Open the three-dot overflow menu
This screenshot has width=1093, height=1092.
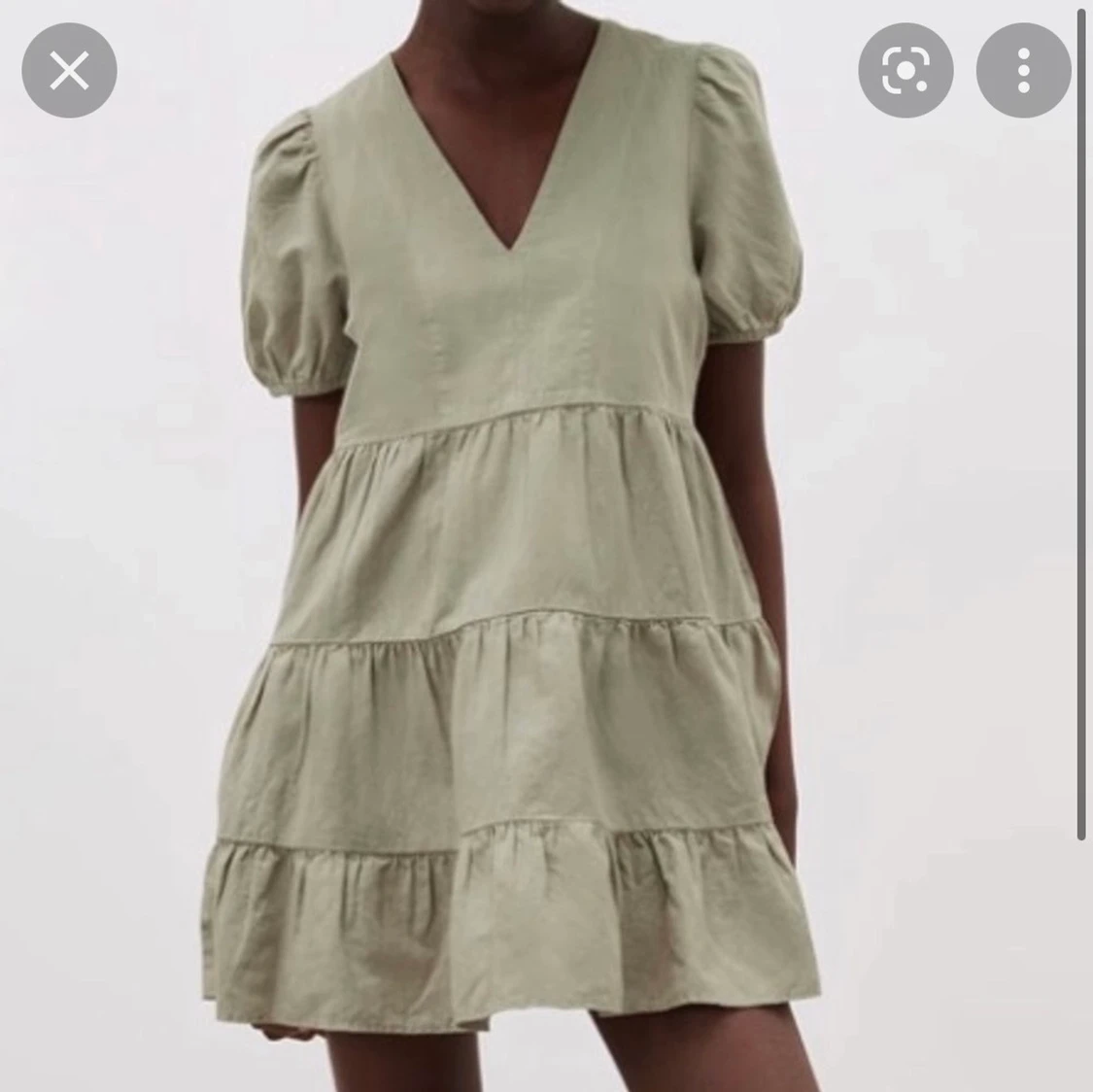pyautogui.click(x=1022, y=70)
